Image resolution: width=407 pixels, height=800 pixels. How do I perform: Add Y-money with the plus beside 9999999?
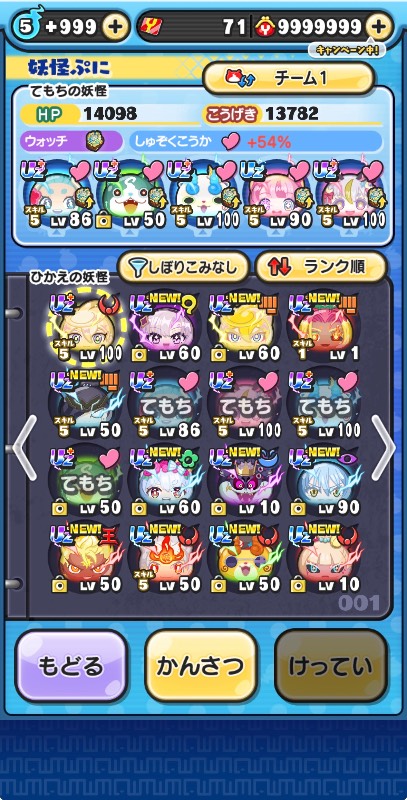click(x=379, y=26)
